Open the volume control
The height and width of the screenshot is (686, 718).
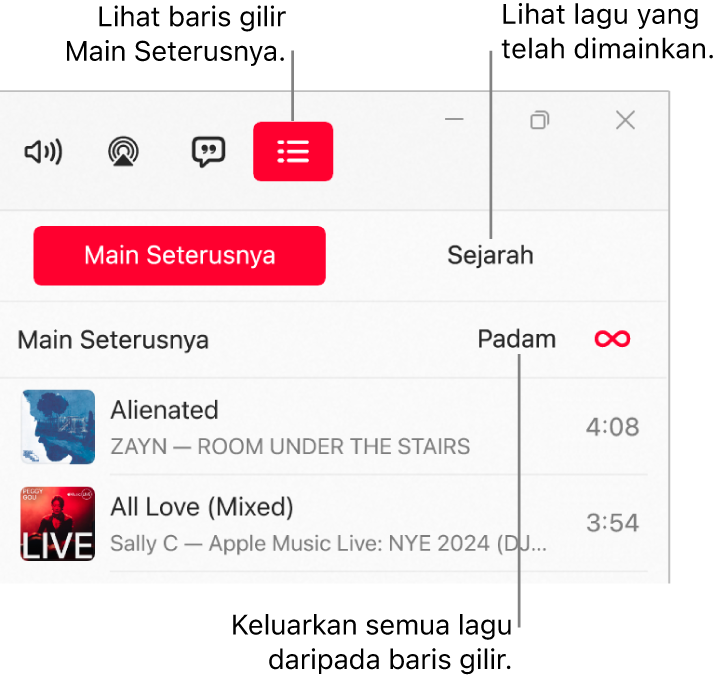[43, 152]
